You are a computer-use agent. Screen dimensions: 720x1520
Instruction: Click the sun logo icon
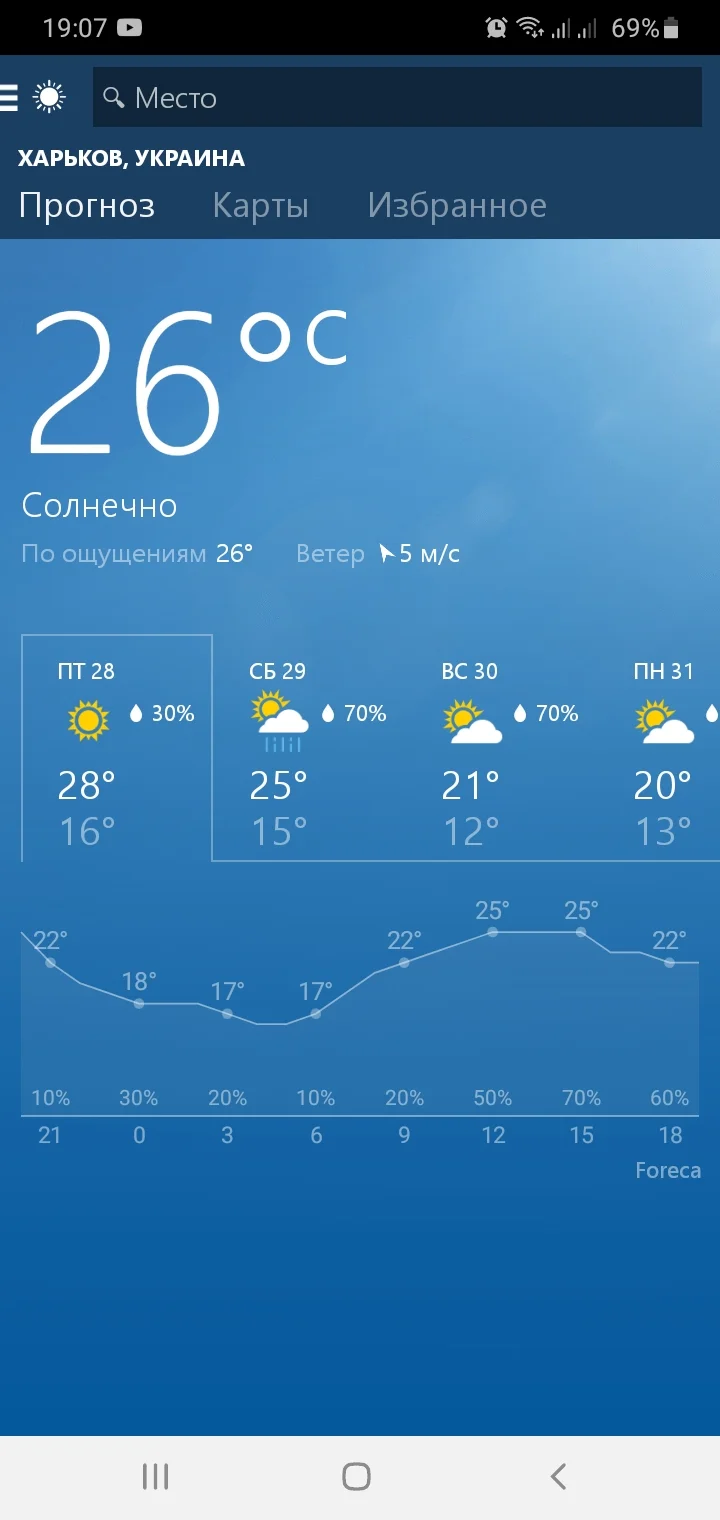coord(48,97)
